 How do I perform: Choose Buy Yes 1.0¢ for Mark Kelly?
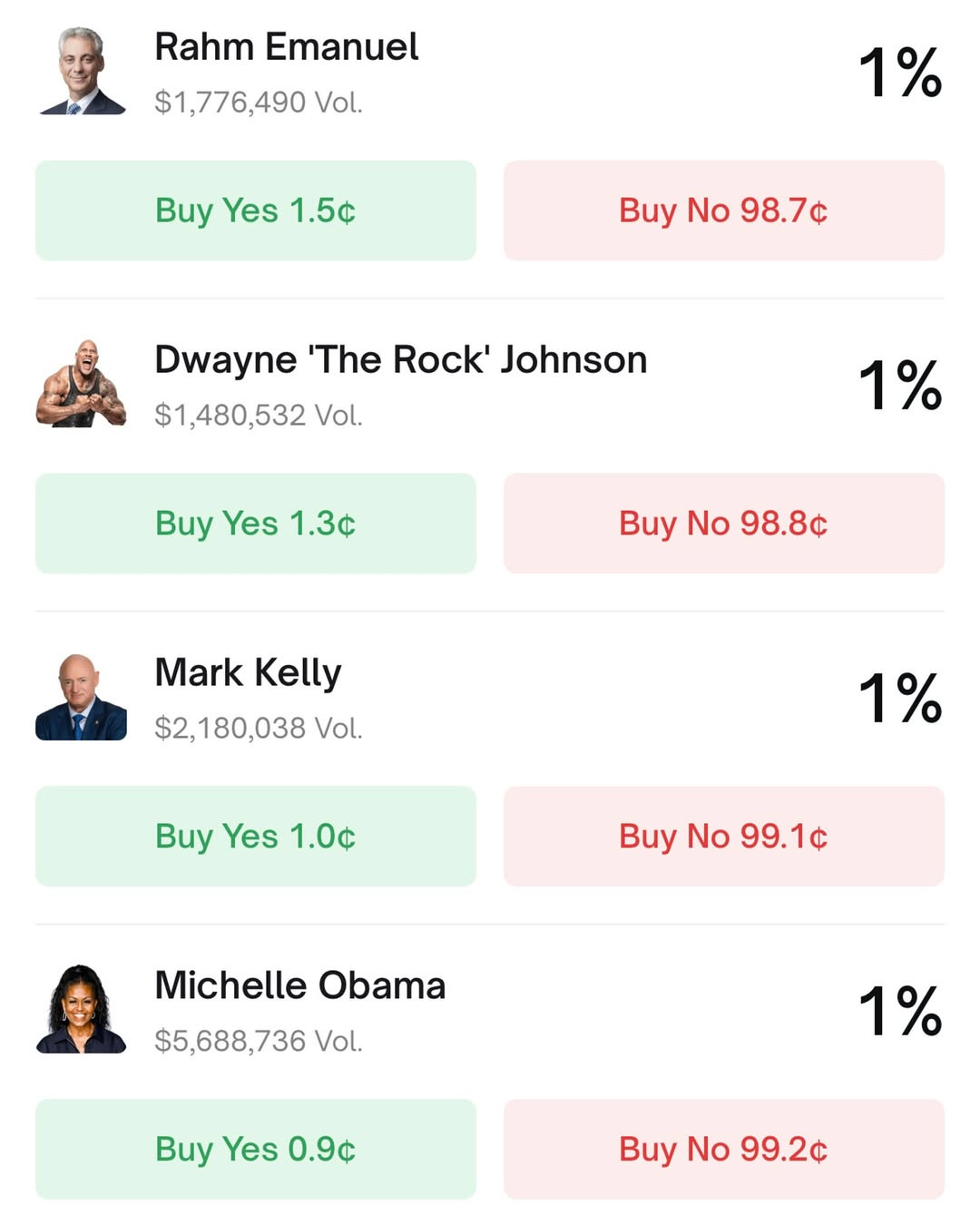255,837
